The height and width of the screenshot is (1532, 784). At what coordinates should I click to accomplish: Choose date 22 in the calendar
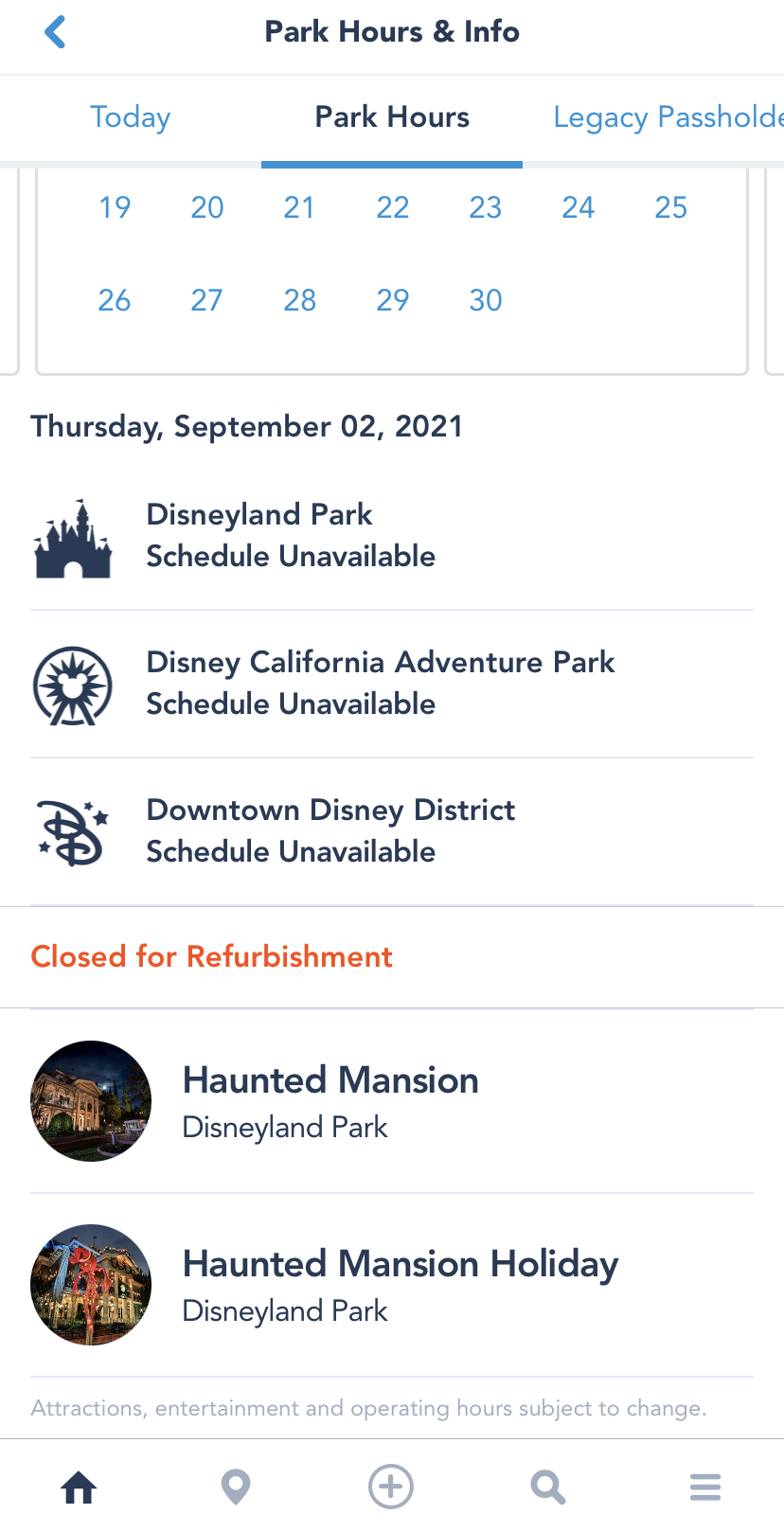coord(392,207)
